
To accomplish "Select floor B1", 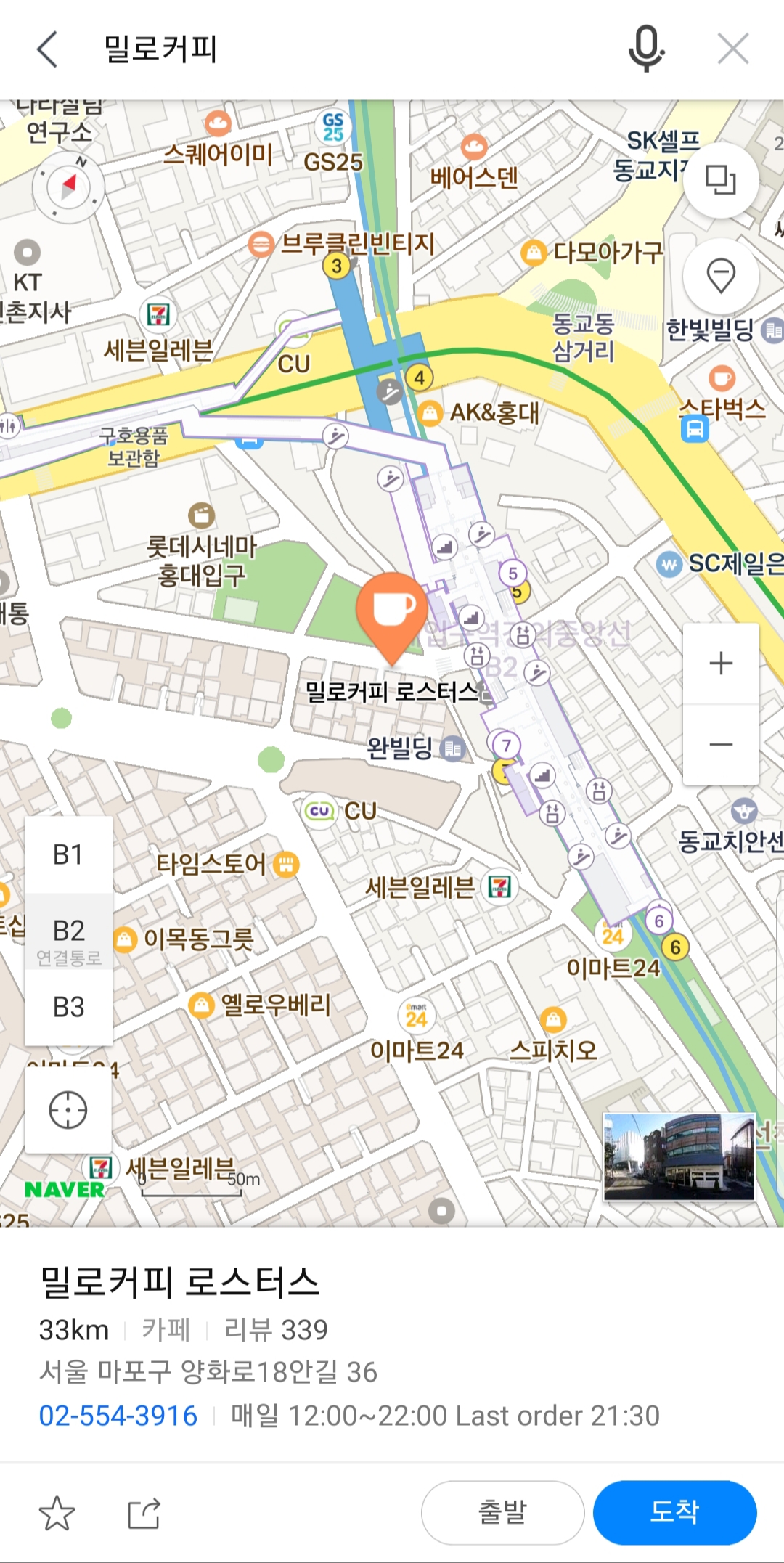I will click(69, 854).
